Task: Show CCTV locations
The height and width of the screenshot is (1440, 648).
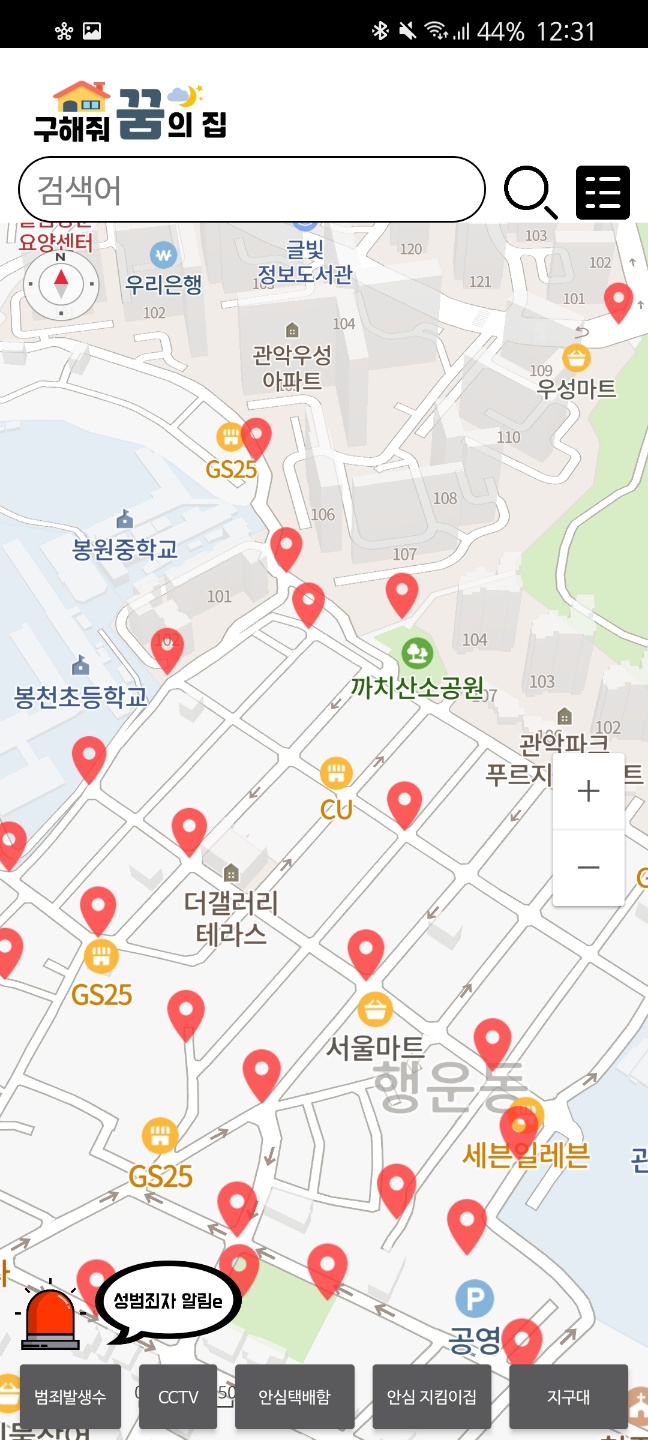Action: 178,1396
